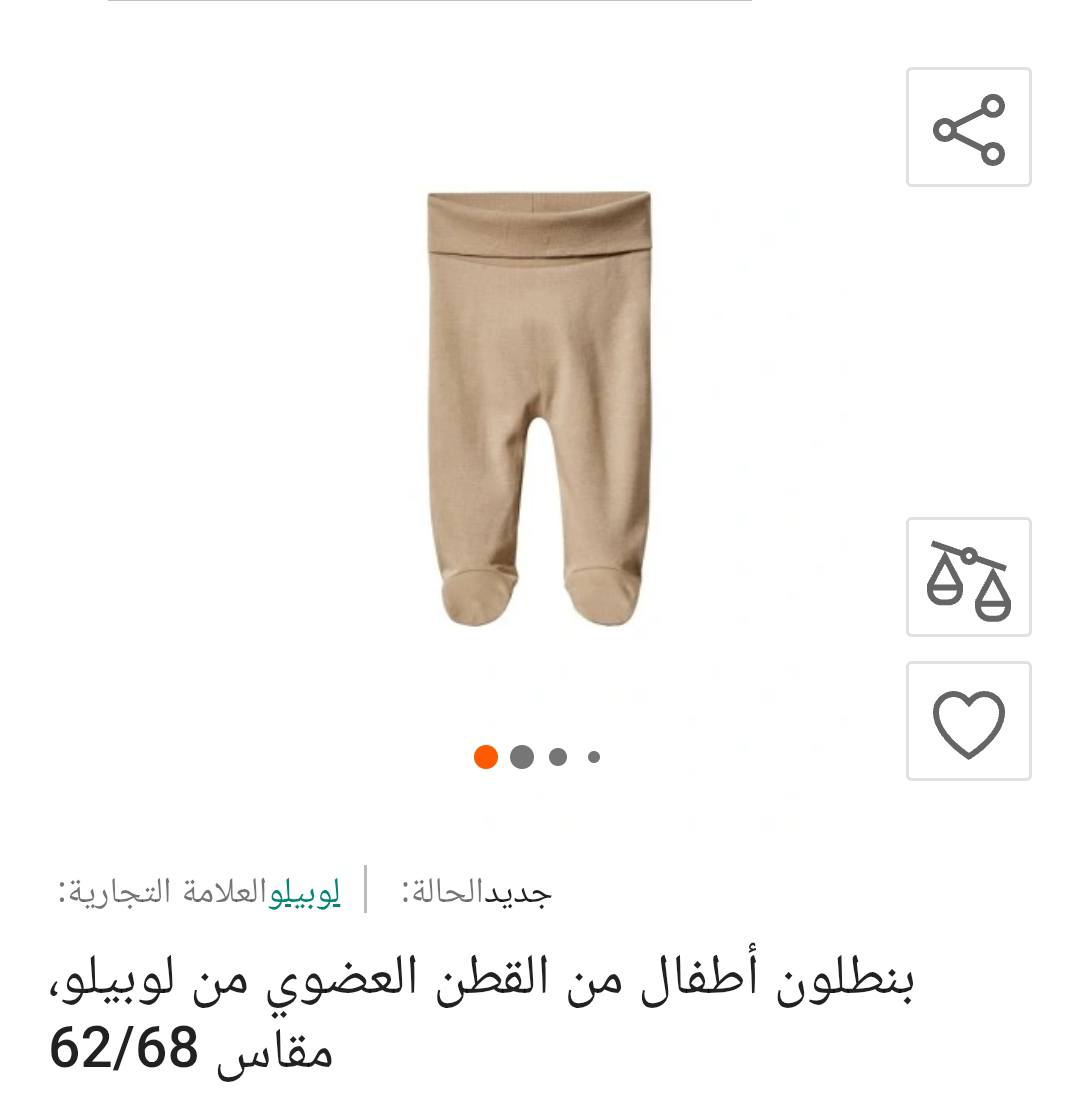The width and height of the screenshot is (1080, 1115).
Task: Toggle the second gray carousel dot
Action: (x=523, y=758)
